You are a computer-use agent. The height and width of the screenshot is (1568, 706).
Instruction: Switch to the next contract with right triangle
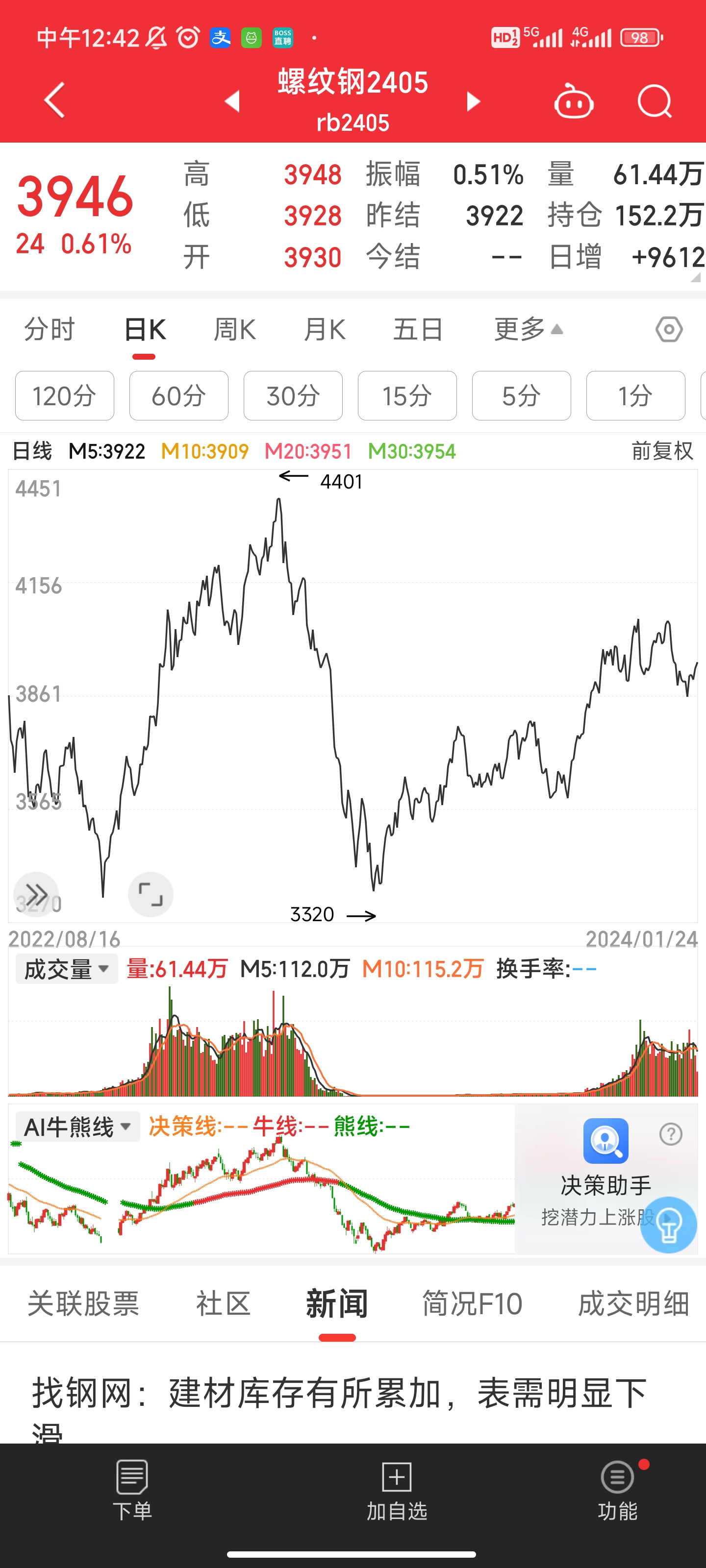[x=473, y=101]
